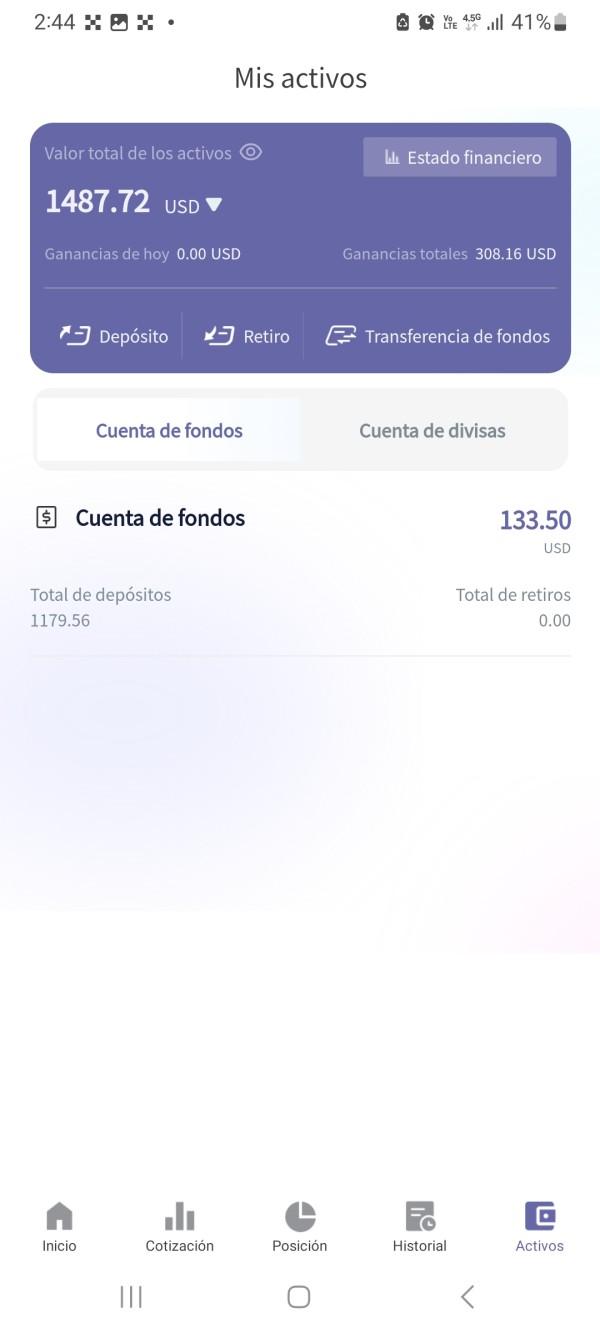Open the system recent apps view
The height and width of the screenshot is (1333, 600).
click(x=131, y=1297)
